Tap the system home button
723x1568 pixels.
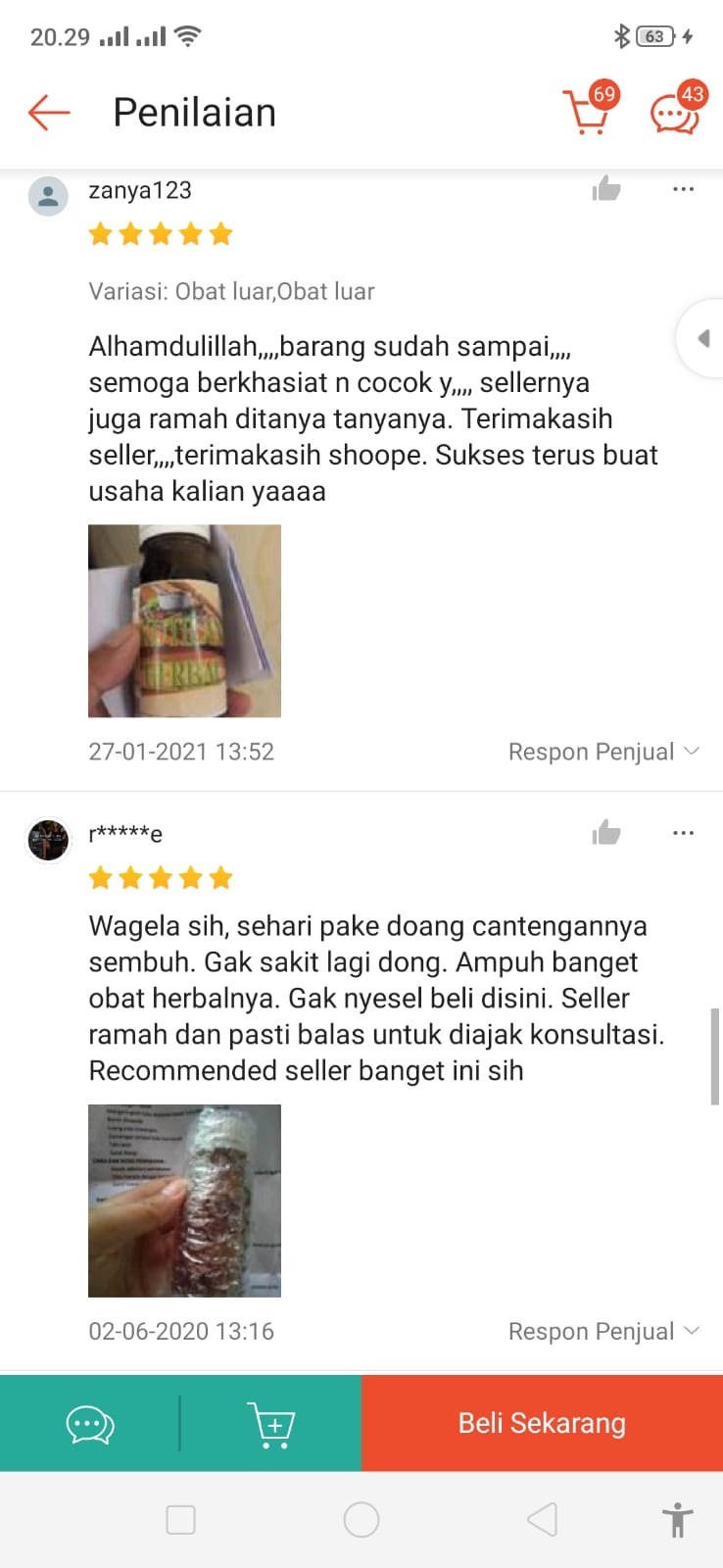(x=361, y=1520)
